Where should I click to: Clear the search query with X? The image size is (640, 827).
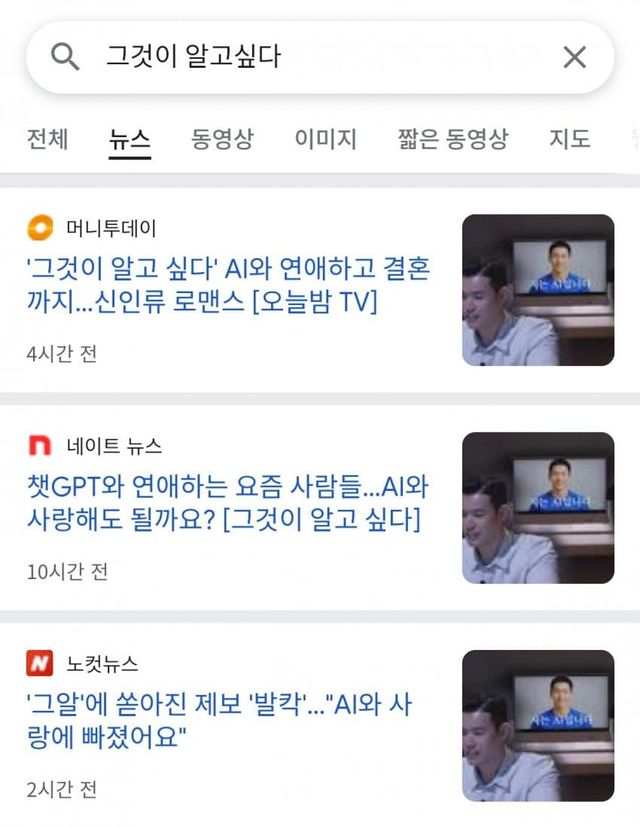(574, 57)
